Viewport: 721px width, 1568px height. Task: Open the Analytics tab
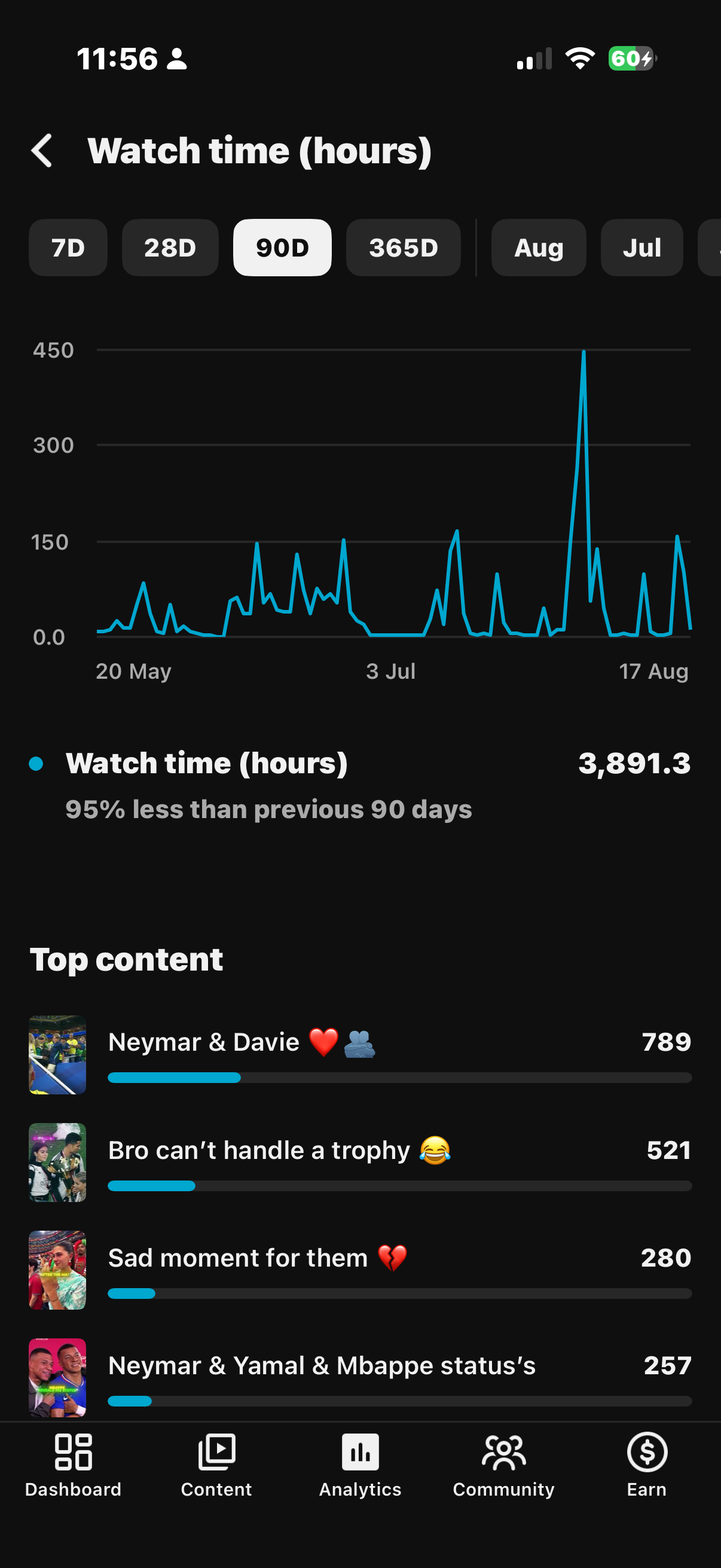(x=360, y=1466)
